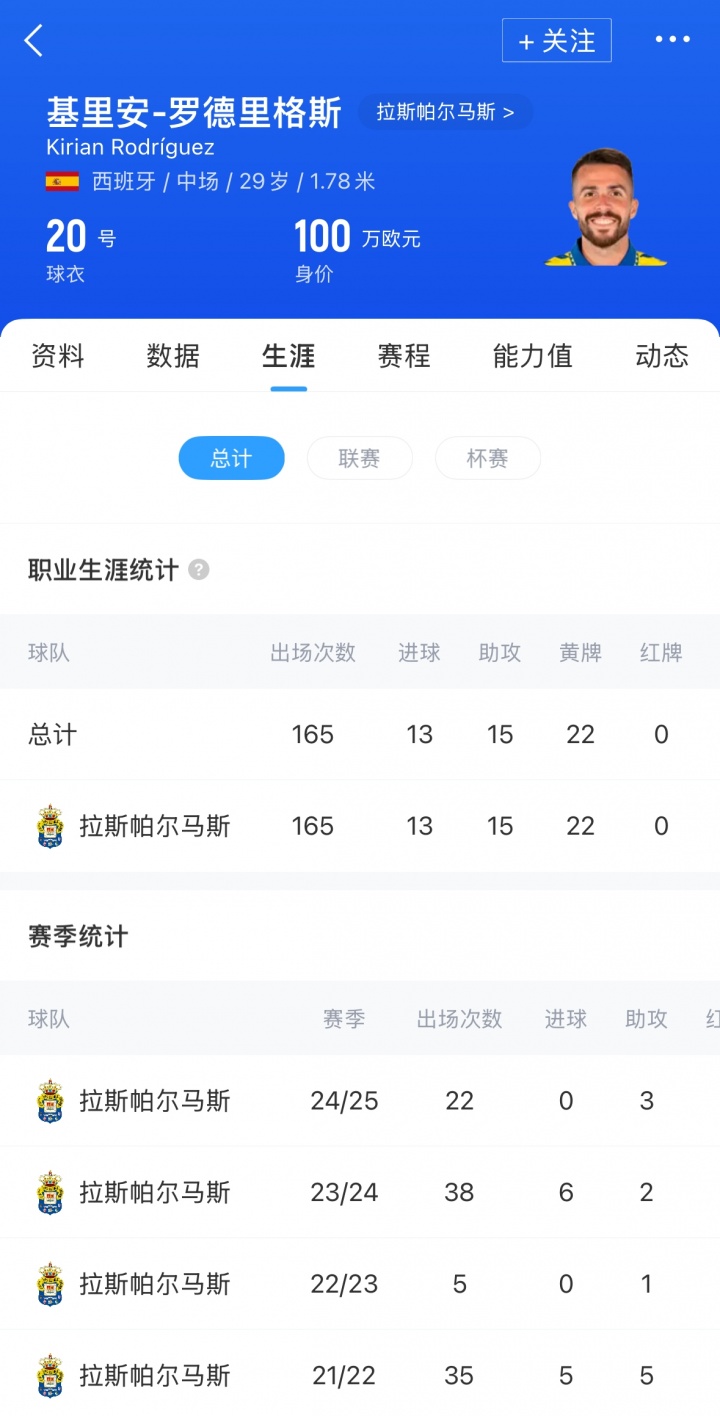Expand the 23/24 season row

[x=360, y=1192]
